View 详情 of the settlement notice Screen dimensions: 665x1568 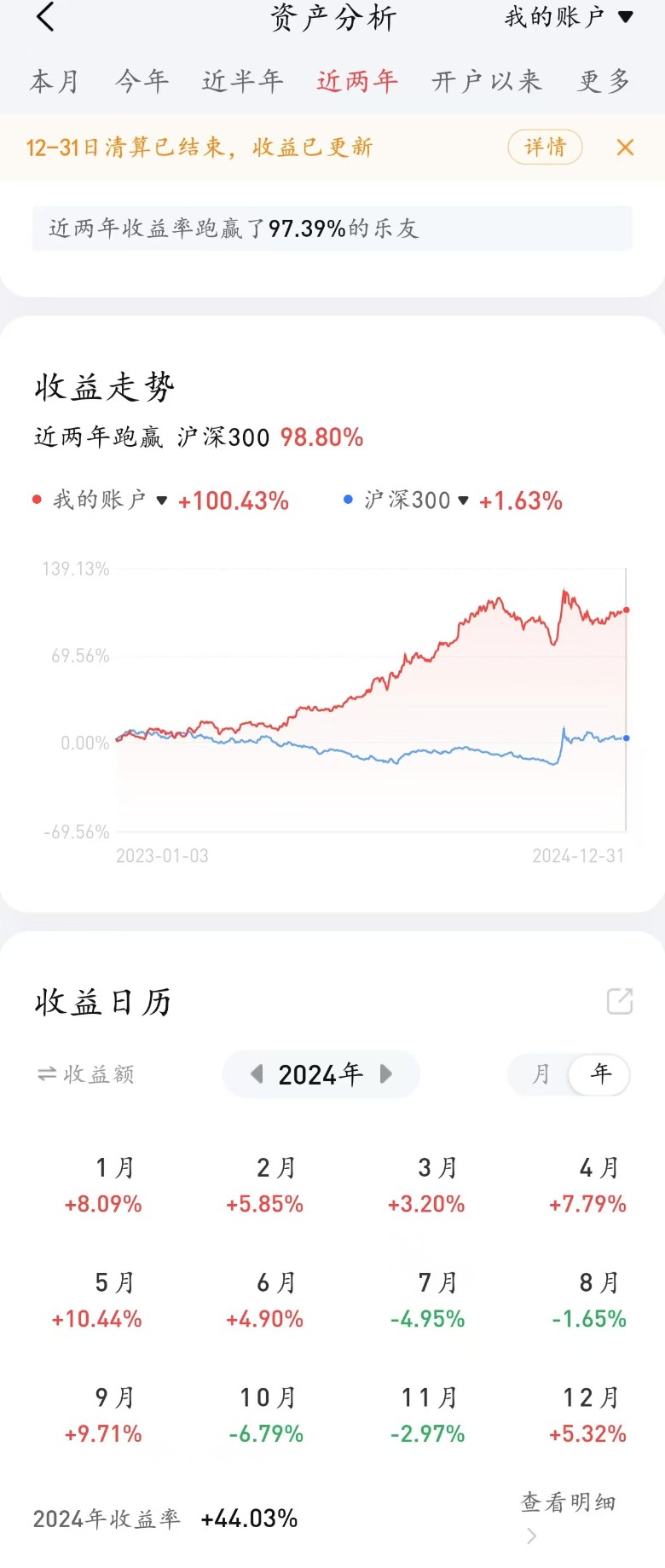tap(545, 147)
